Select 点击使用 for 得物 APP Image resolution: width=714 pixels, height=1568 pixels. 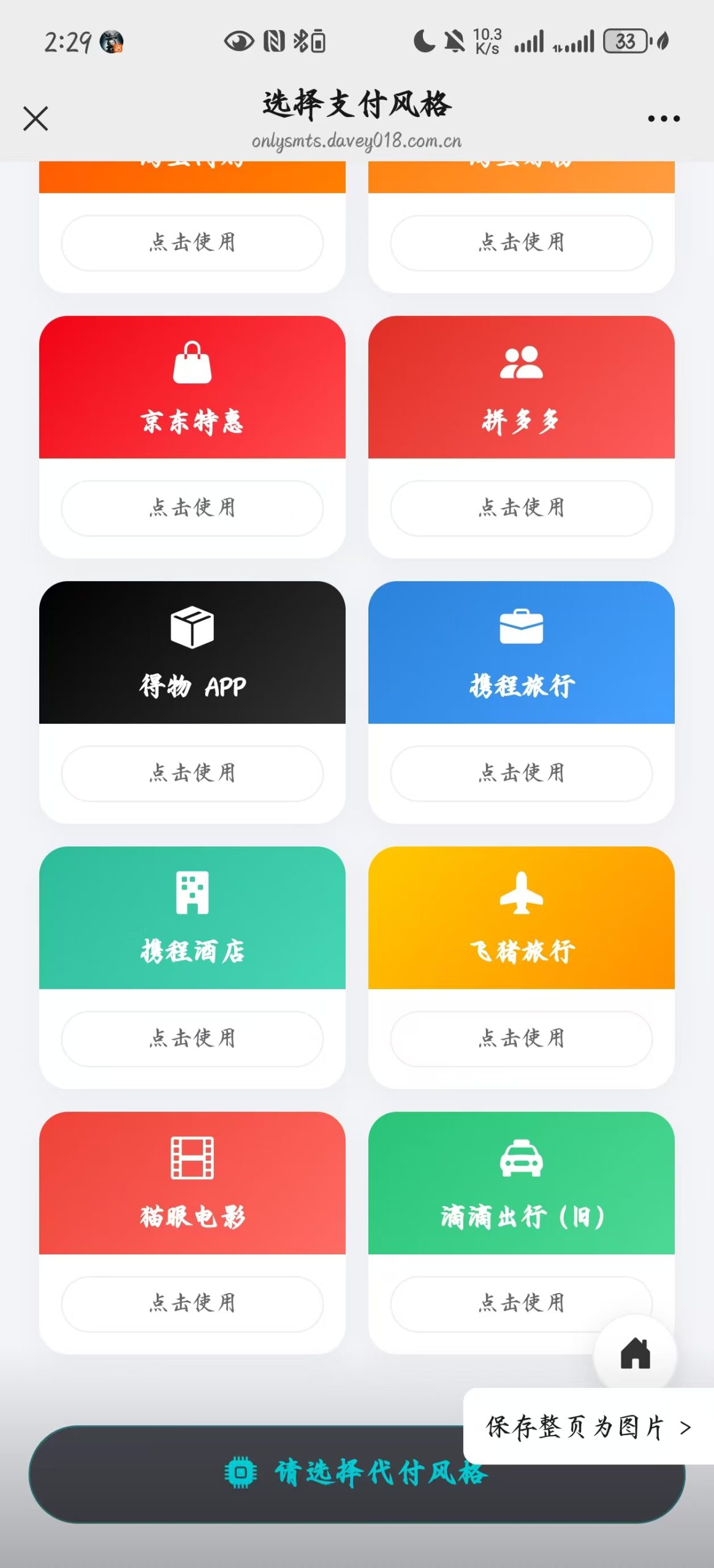click(192, 773)
